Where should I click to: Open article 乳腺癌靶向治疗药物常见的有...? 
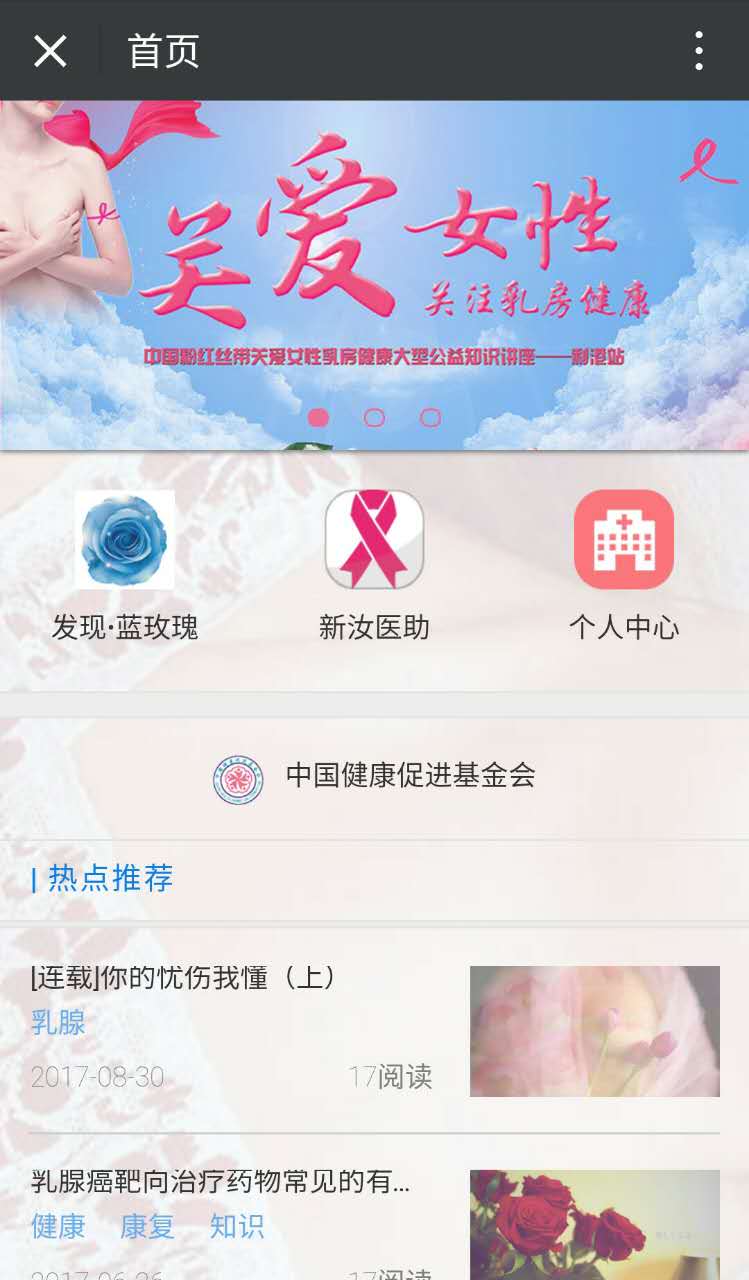pos(220,1183)
